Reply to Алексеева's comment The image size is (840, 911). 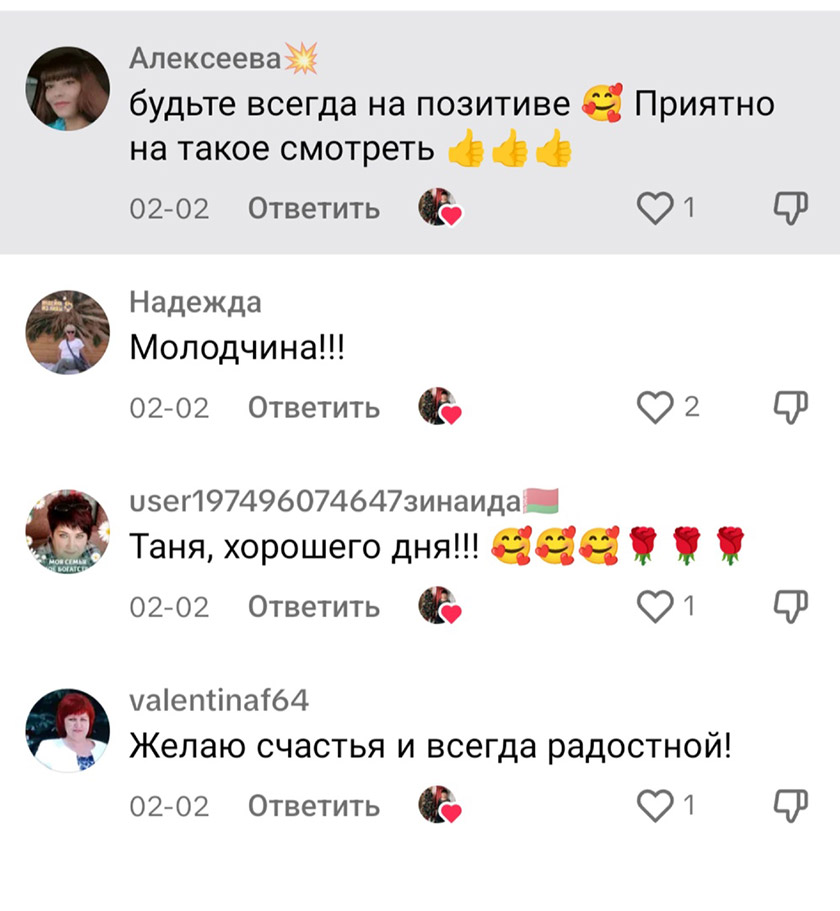(313, 209)
